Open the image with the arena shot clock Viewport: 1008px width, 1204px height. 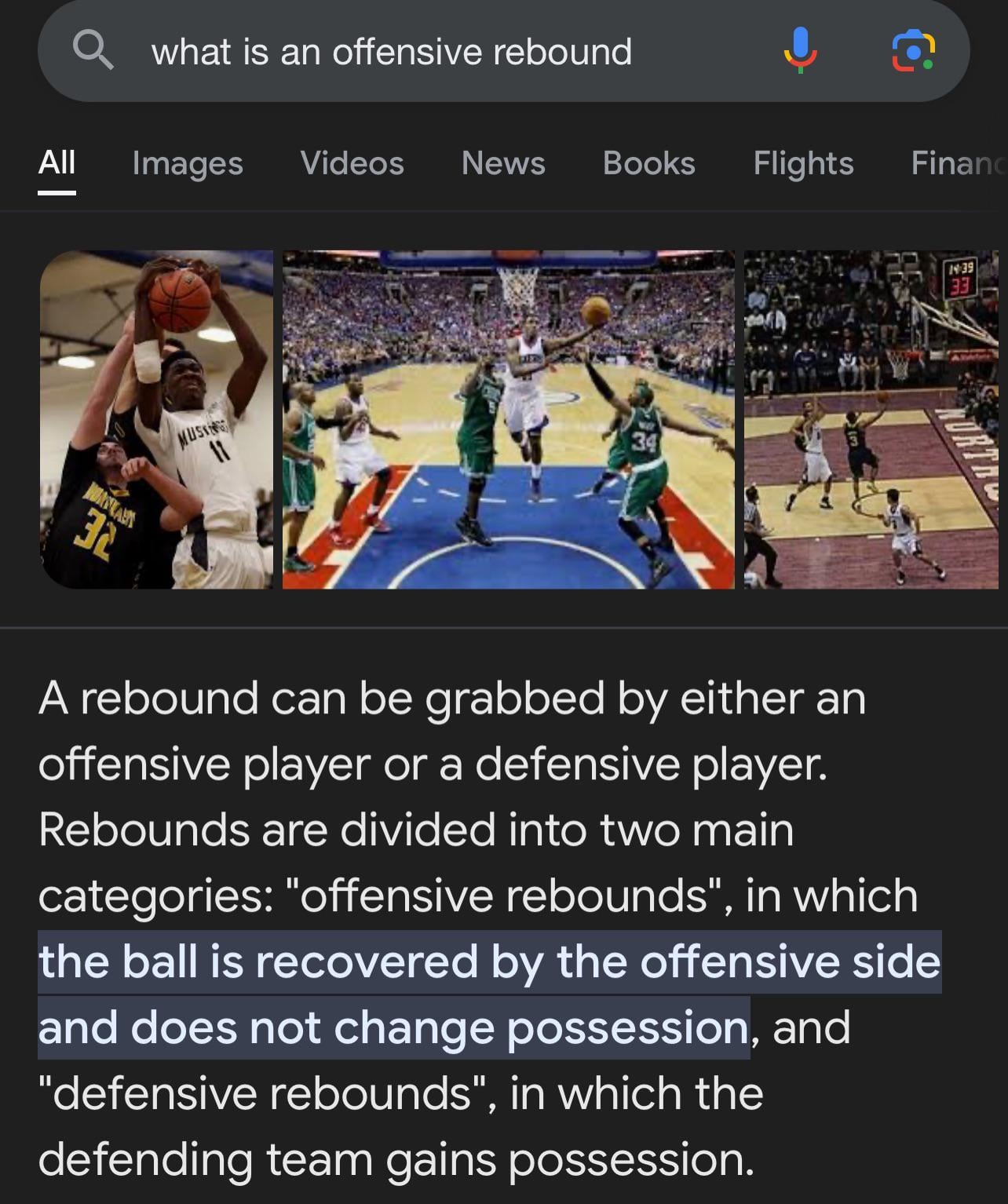click(871, 420)
